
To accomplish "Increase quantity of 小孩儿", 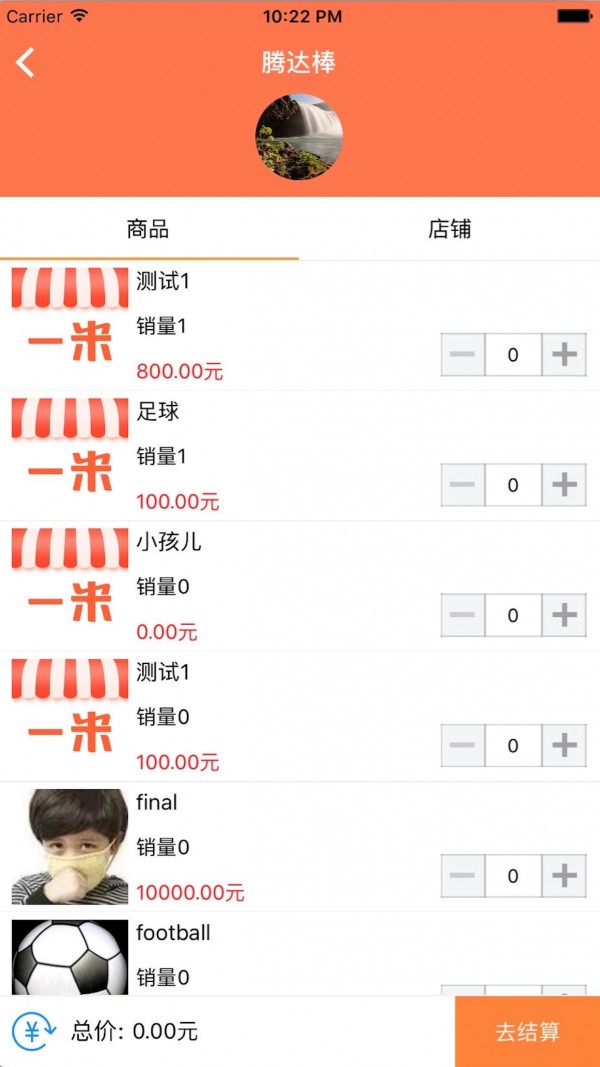I will [x=564, y=615].
